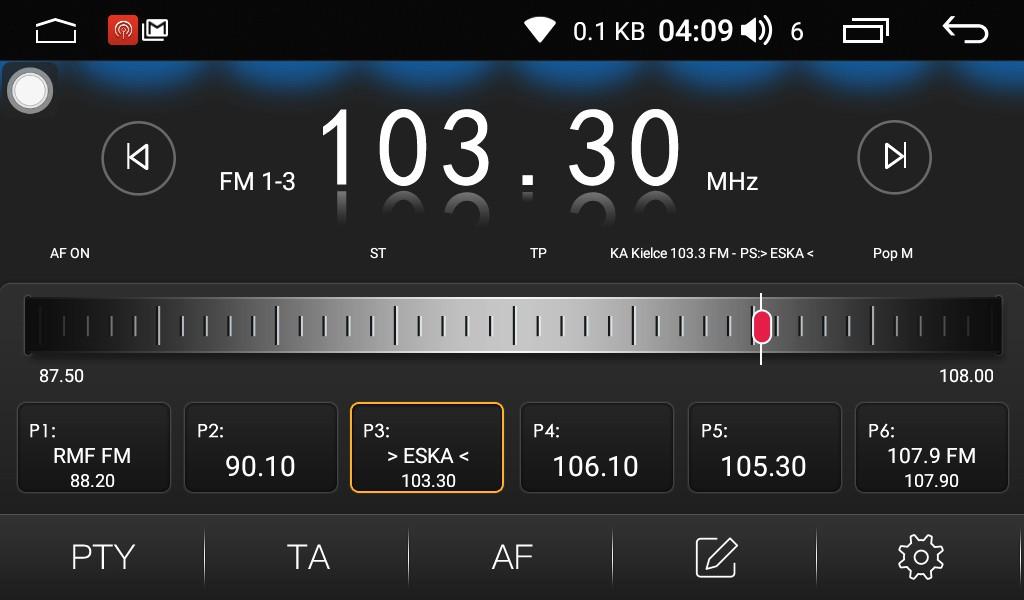Go to home screen via home icon
Screen dimensions: 1024x600
pos(56,31)
